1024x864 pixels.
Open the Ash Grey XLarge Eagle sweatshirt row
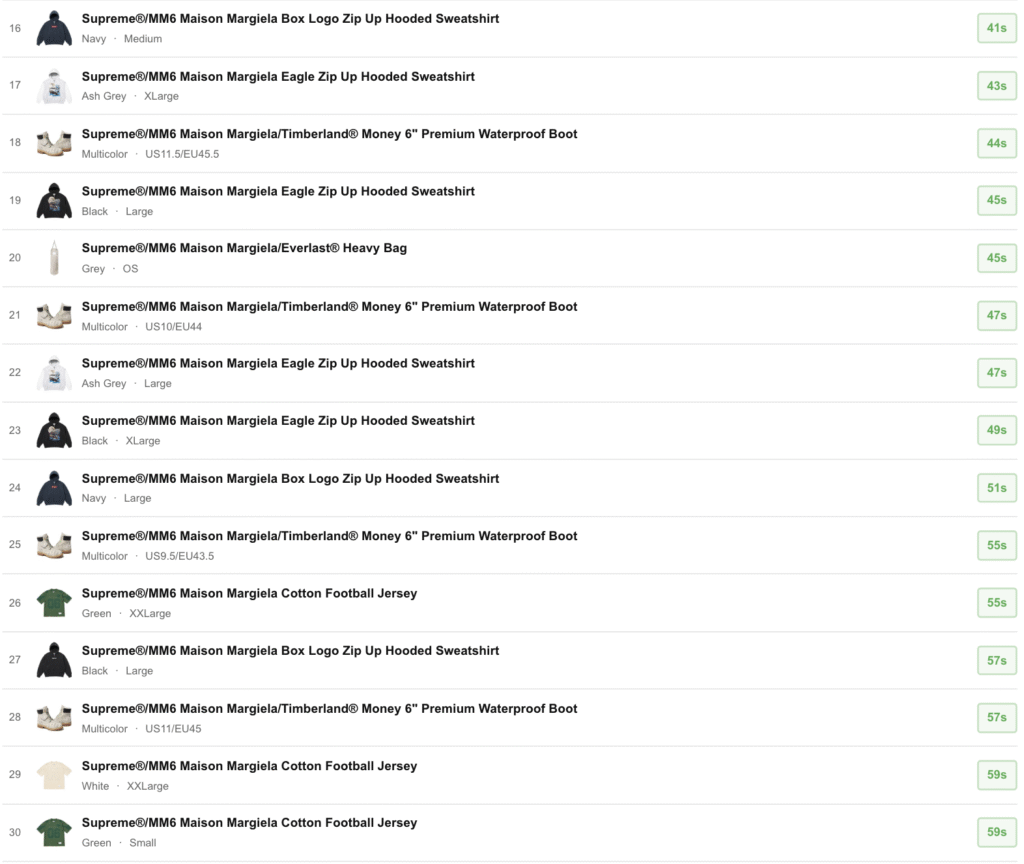[x=278, y=77]
